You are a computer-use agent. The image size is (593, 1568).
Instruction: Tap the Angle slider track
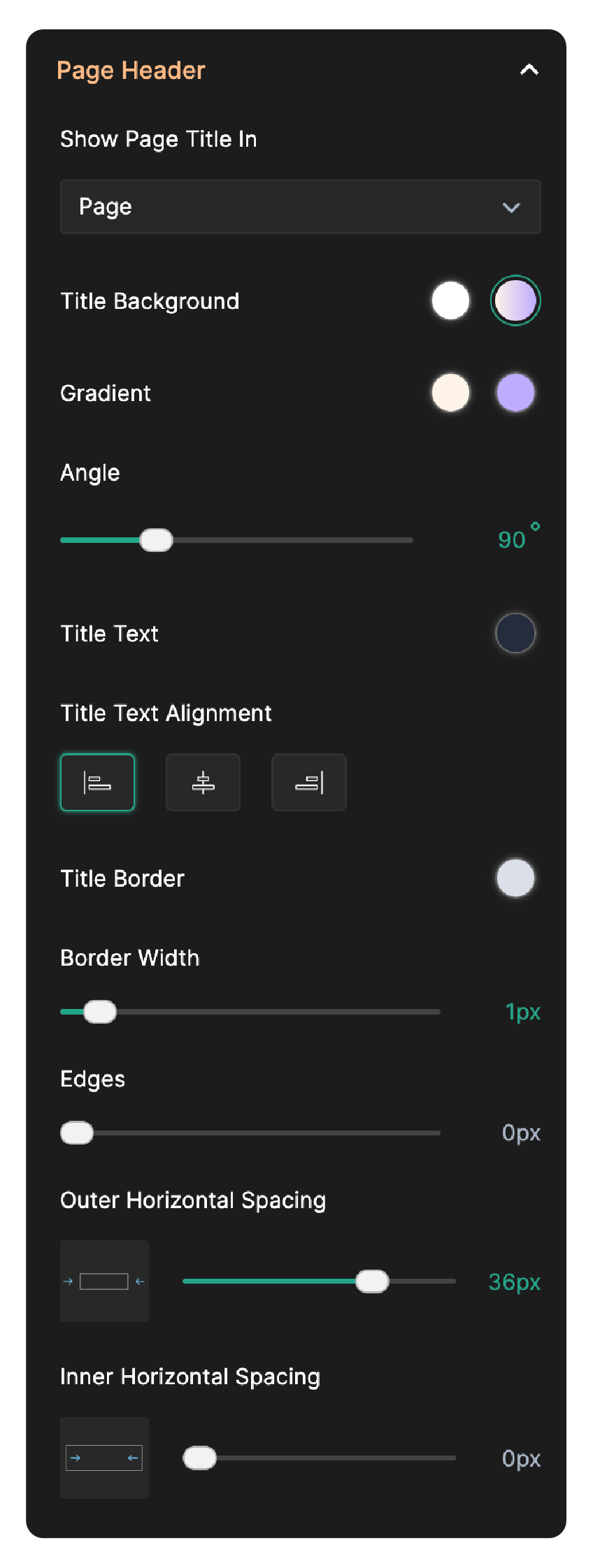coord(280,540)
